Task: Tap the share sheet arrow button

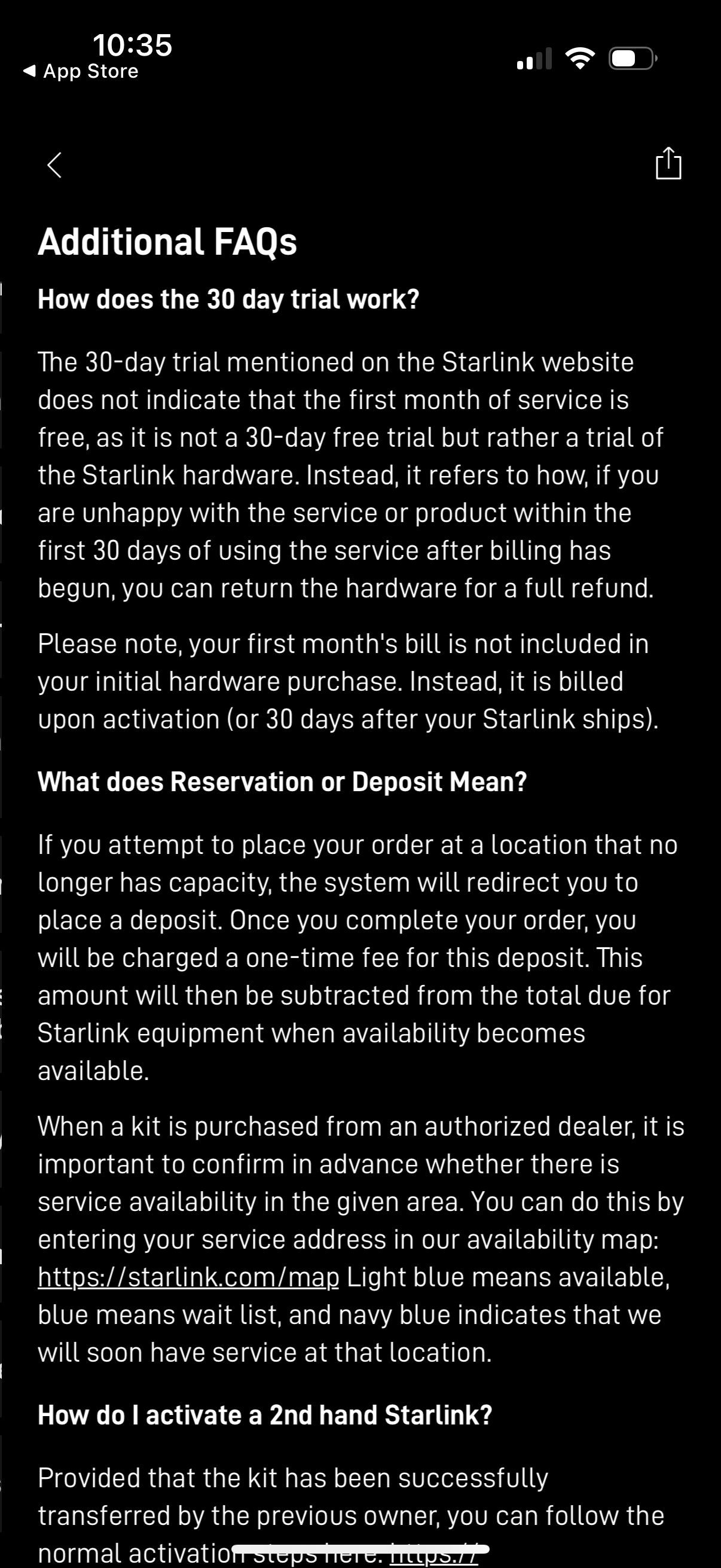Action: click(667, 163)
